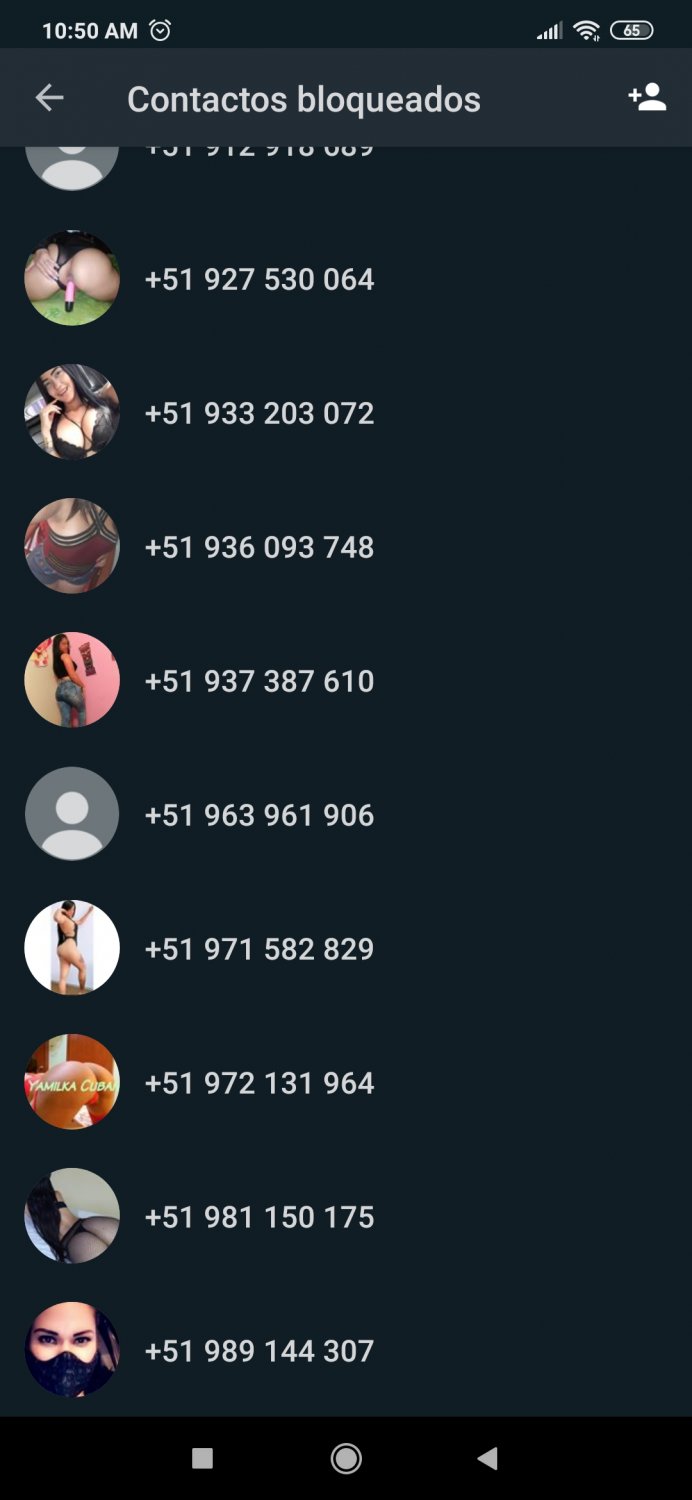Open blocked contact +51 927 530 064
Screen dimensions: 692x1500
346,279
